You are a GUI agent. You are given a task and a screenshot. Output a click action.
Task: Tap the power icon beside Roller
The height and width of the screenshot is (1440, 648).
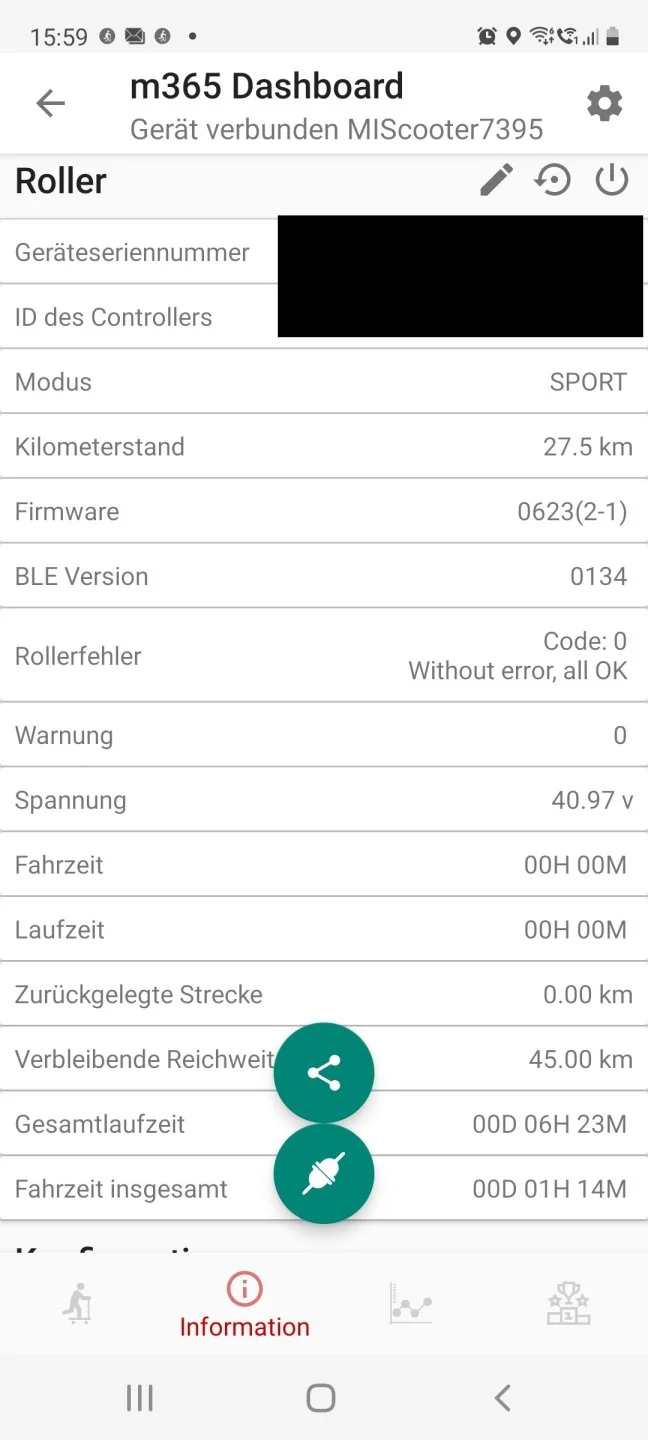click(x=611, y=180)
